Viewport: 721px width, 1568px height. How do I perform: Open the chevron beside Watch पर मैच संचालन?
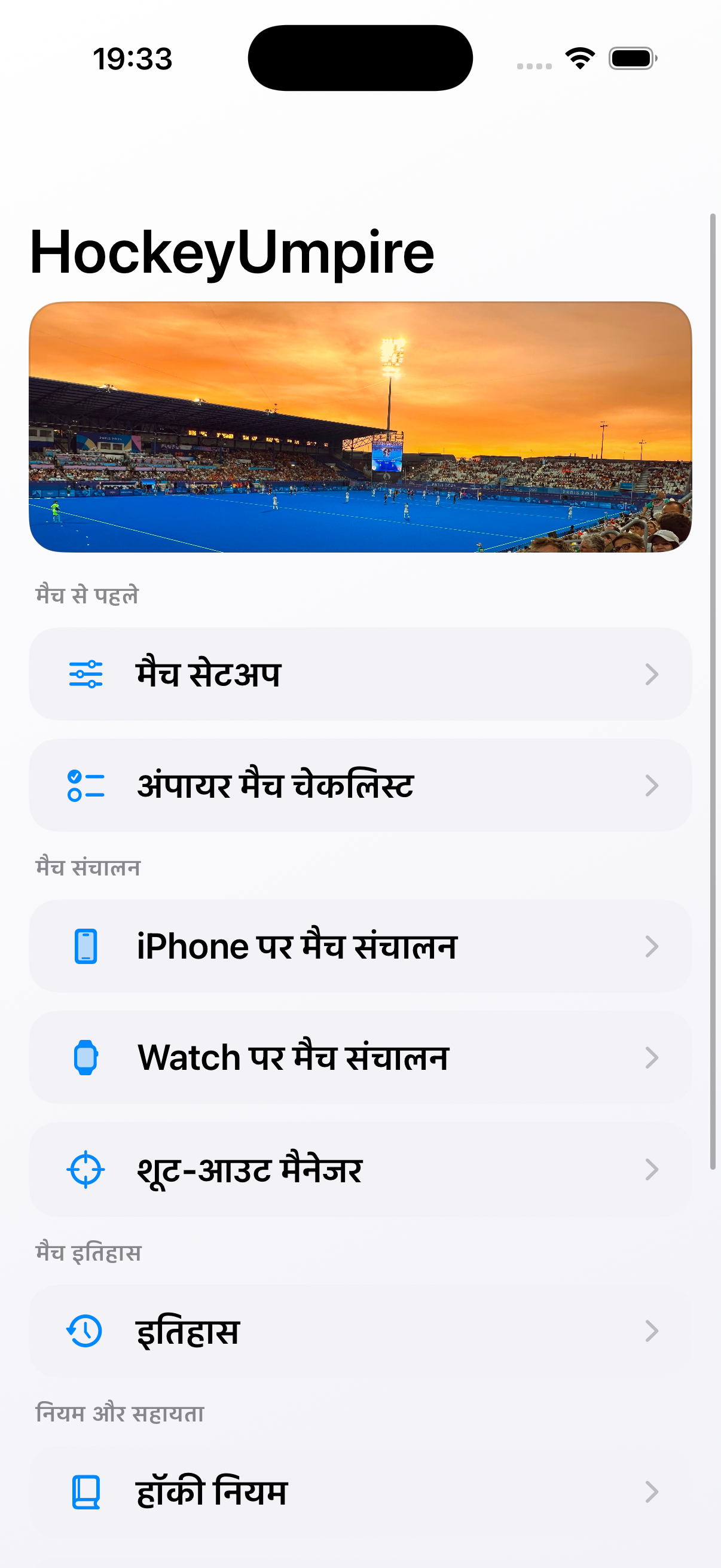652,1057
